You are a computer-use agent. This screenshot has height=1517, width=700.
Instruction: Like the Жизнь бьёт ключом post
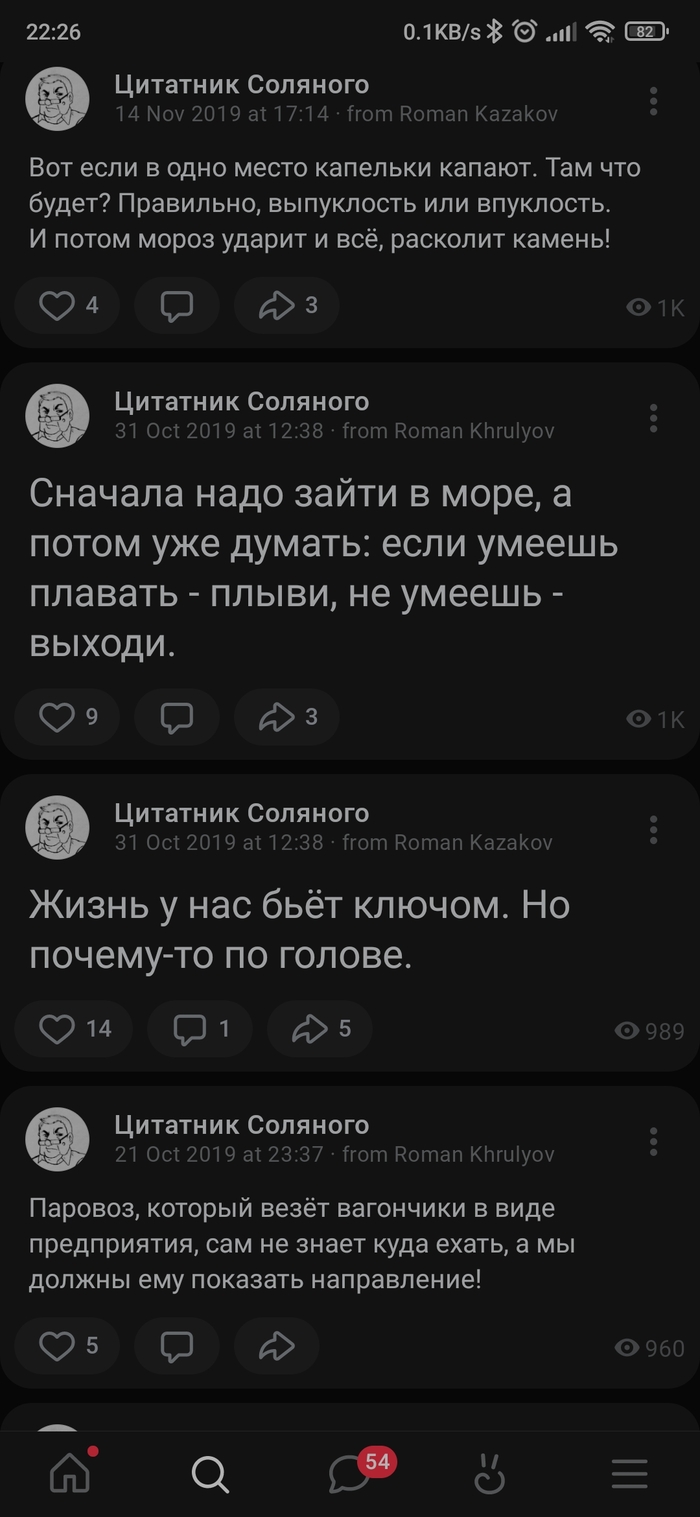point(74,1029)
